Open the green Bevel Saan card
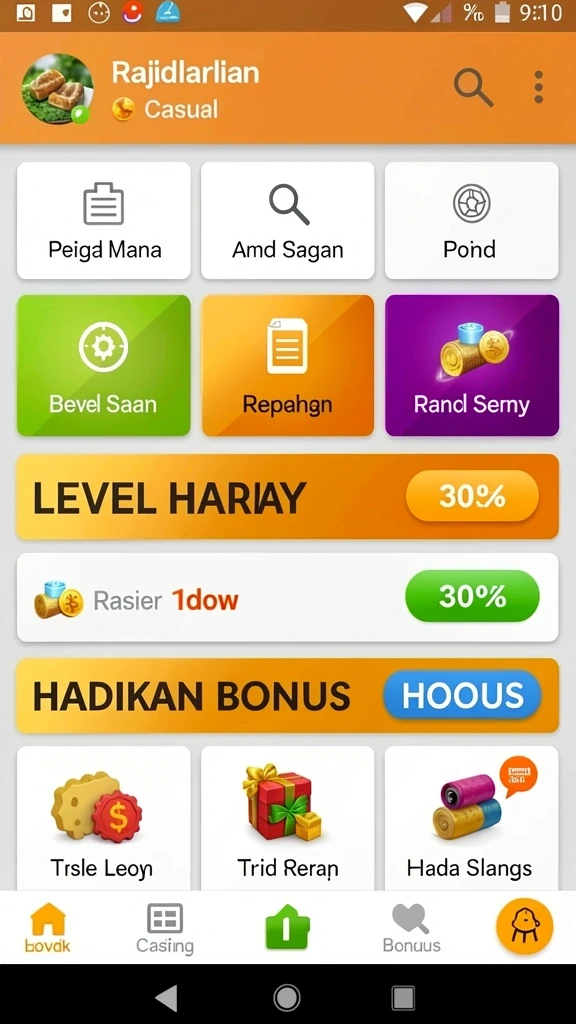Viewport: 576px width, 1024px height. click(x=104, y=365)
